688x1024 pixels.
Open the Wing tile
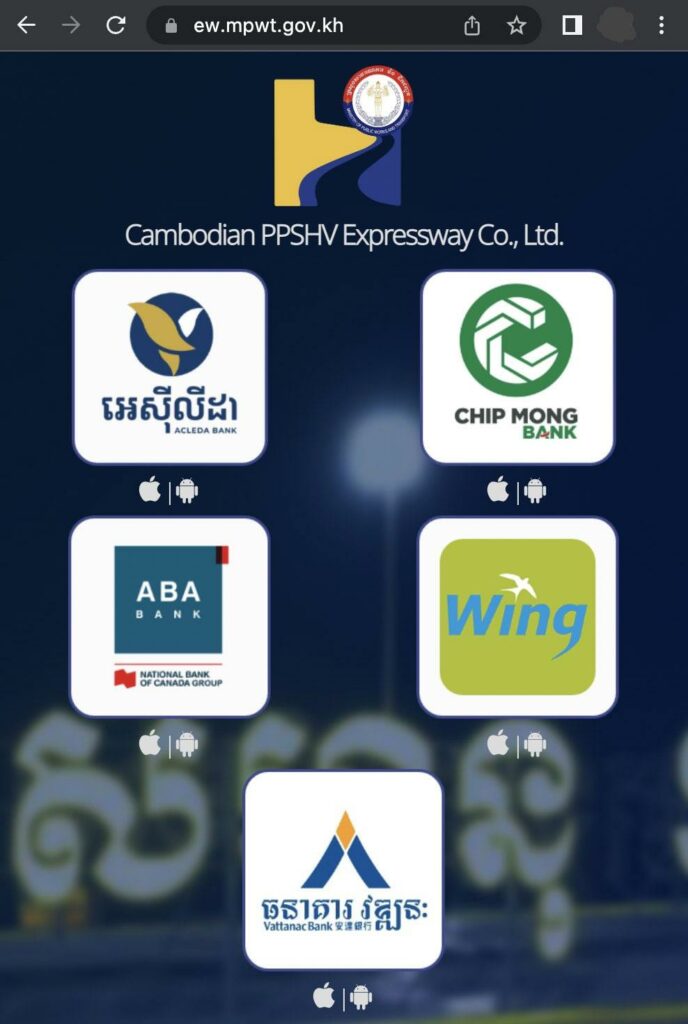click(x=517, y=616)
